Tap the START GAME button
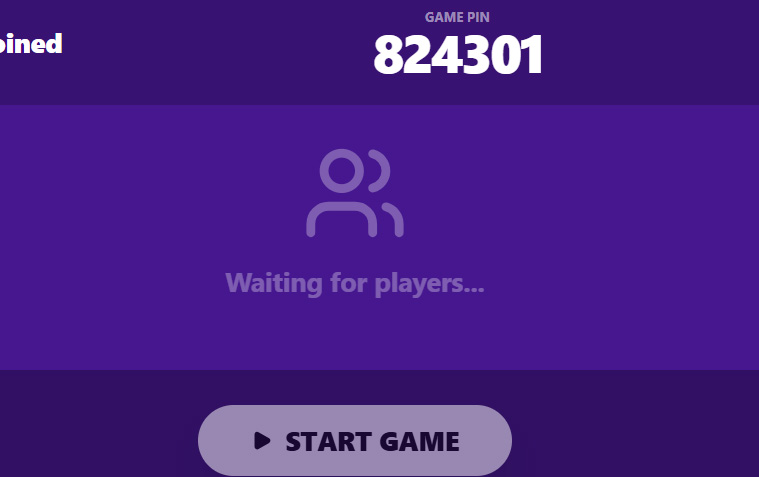This screenshot has width=759, height=477. (355, 441)
